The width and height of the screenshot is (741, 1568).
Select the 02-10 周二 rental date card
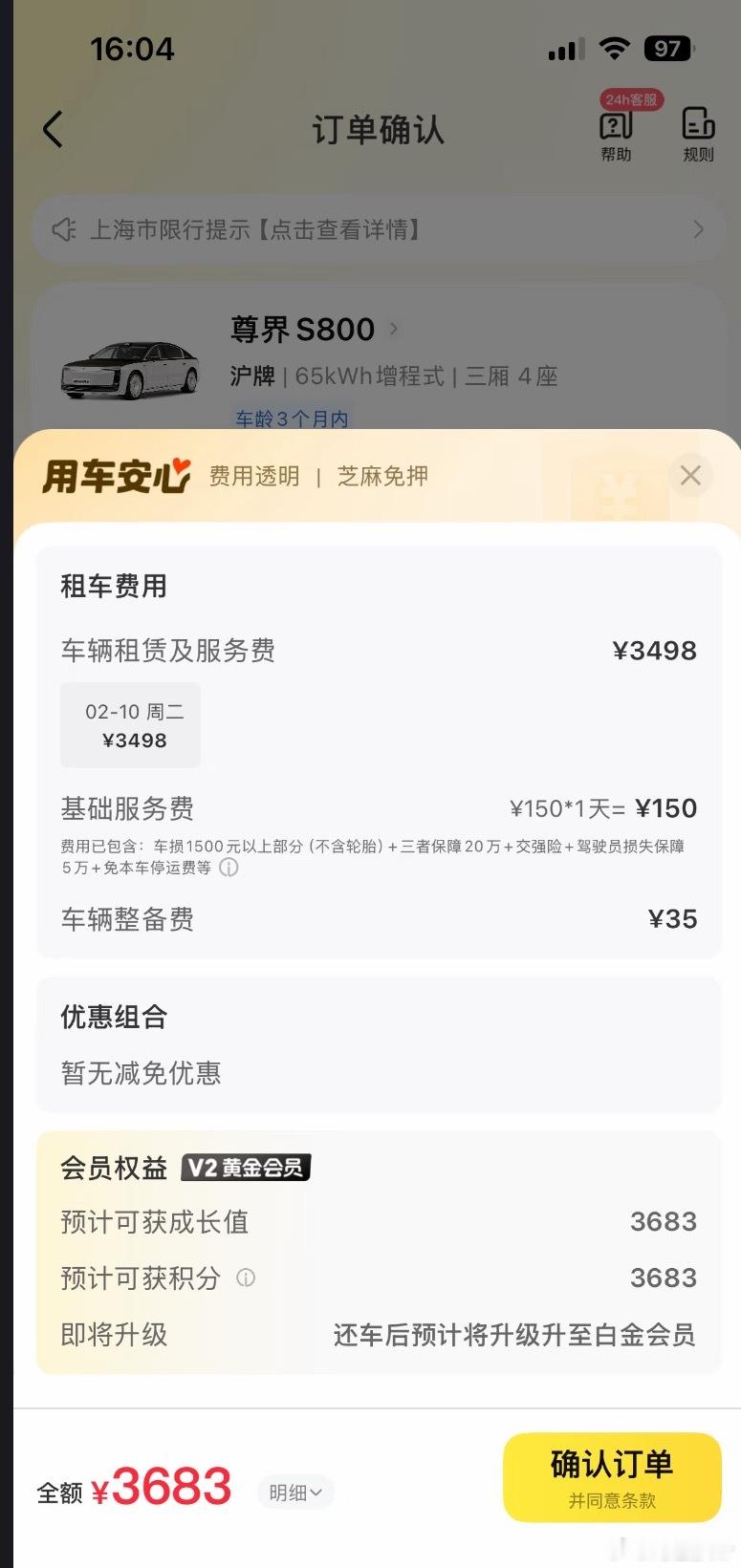[130, 724]
